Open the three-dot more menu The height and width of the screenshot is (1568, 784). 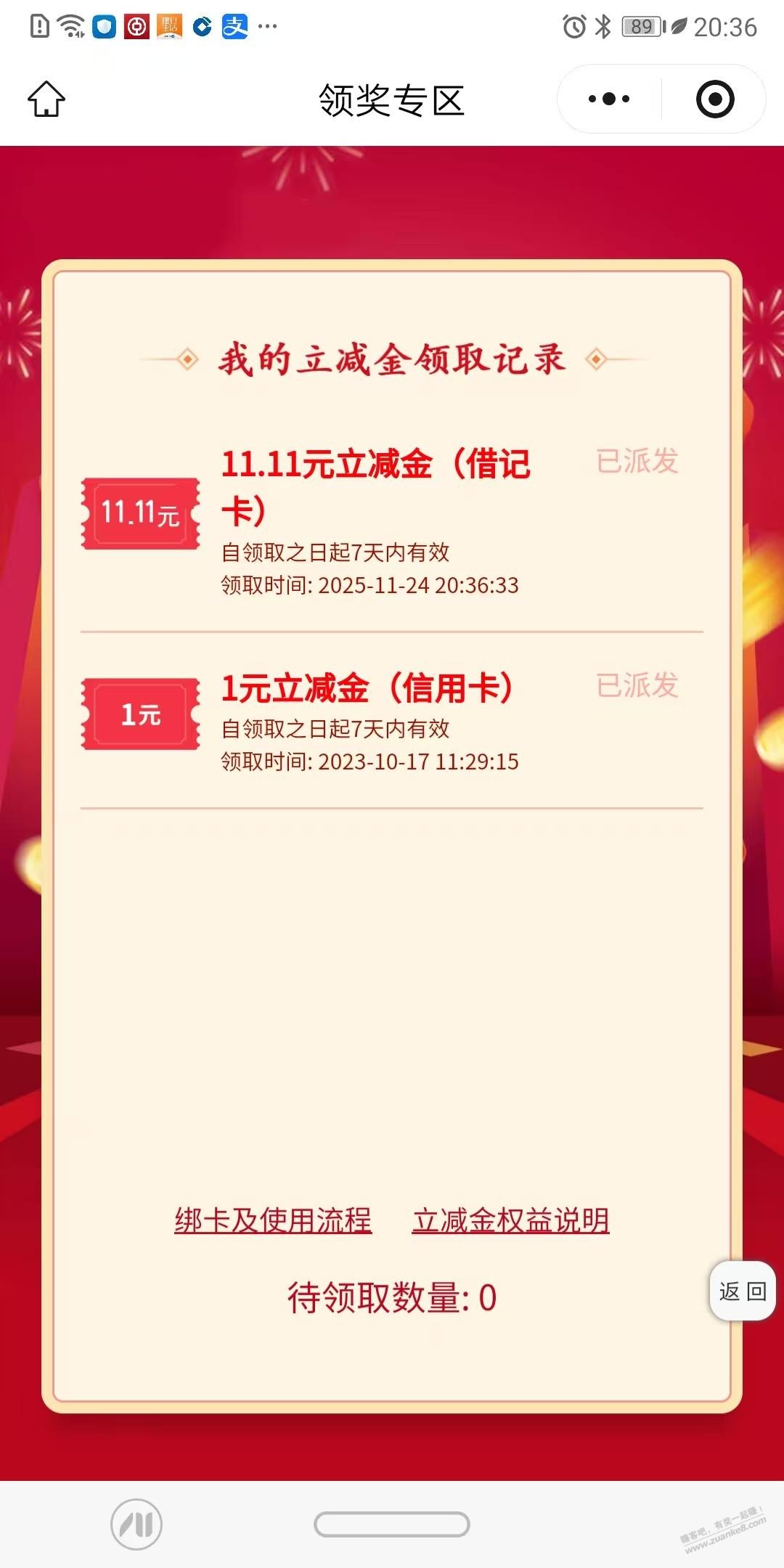coord(609,99)
